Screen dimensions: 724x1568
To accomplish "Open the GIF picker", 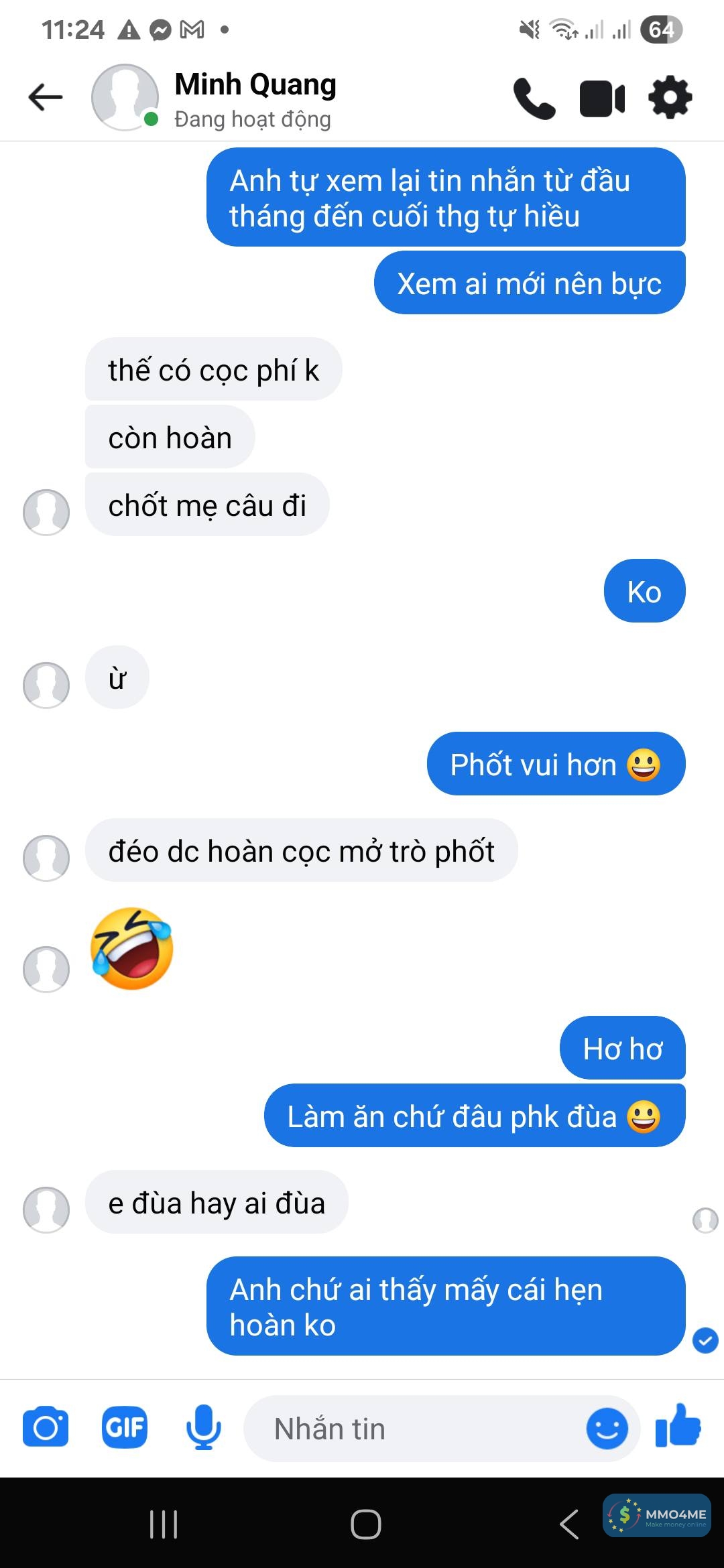I will point(125,1428).
